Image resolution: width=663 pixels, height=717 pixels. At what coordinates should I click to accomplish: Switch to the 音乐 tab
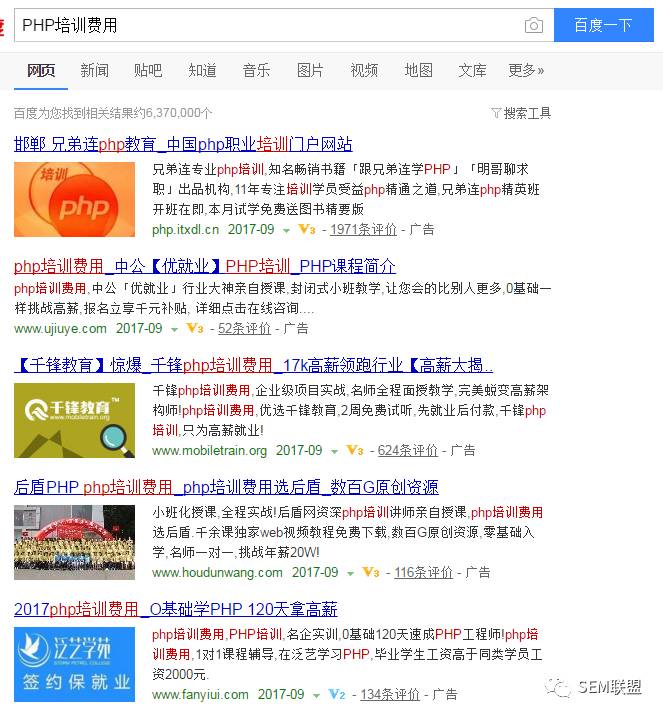pyautogui.click(x=256, y=70)
